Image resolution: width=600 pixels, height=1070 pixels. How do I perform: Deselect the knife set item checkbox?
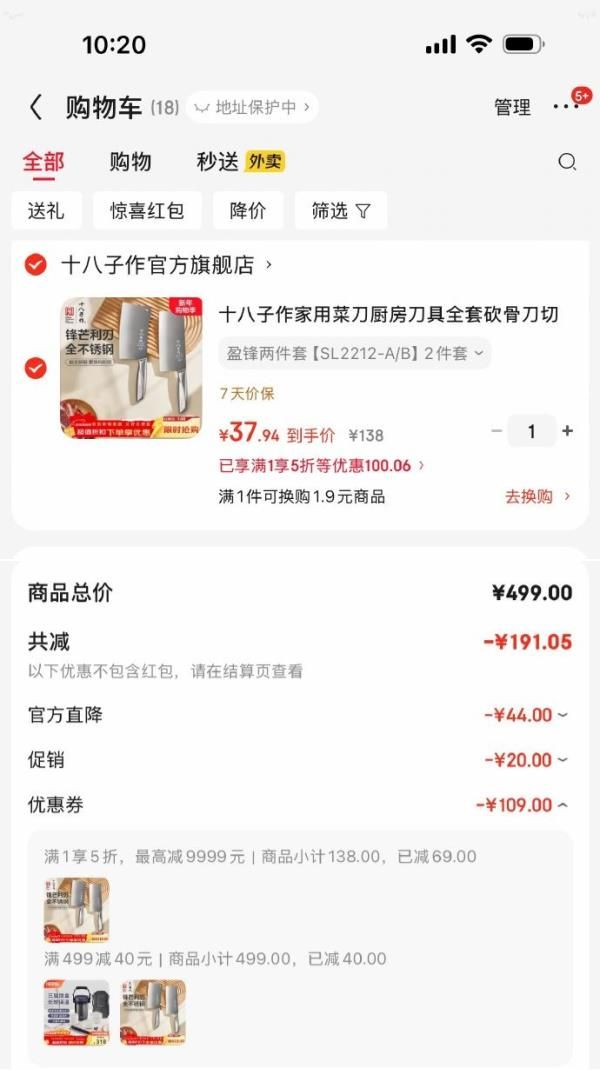tap(35, 368)
